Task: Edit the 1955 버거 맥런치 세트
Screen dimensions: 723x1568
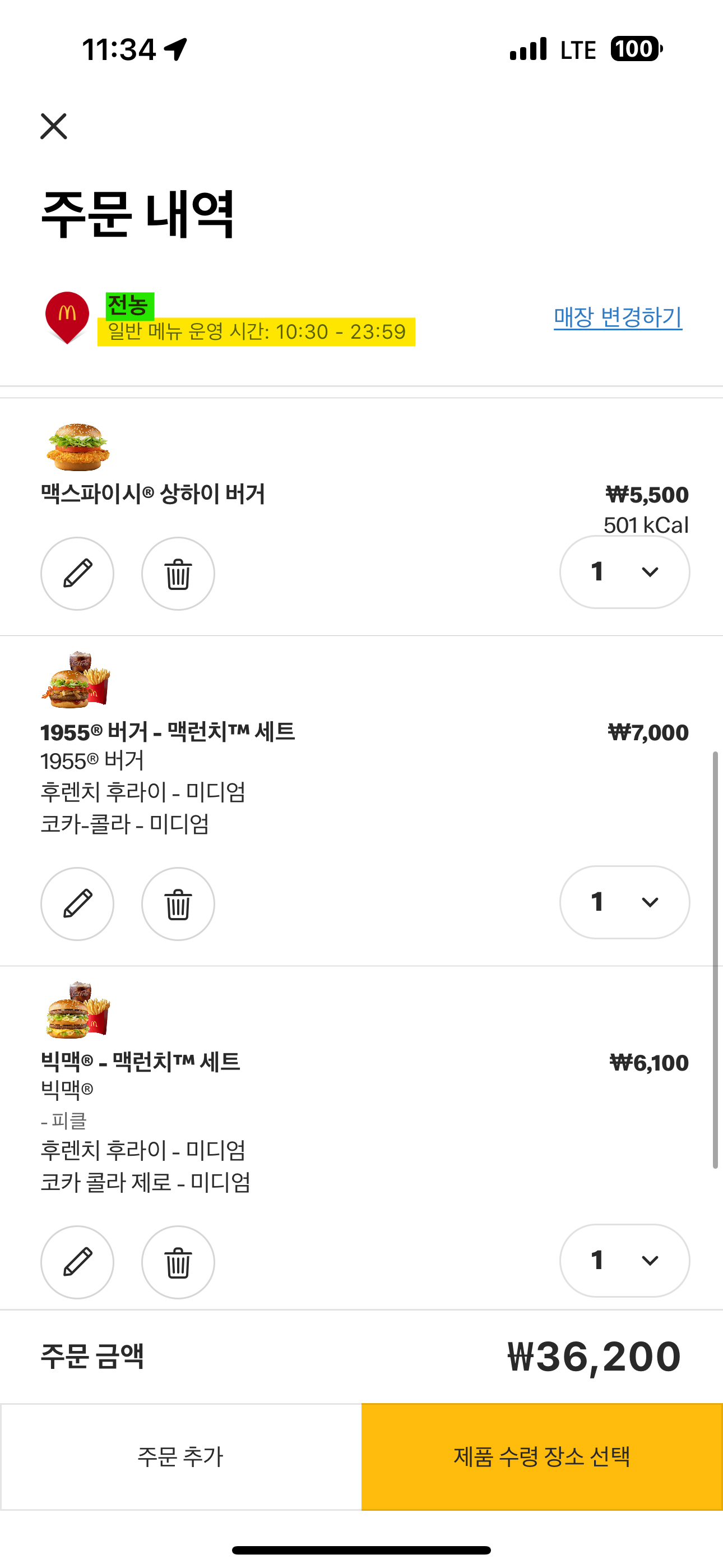Action: pos(77,904)
